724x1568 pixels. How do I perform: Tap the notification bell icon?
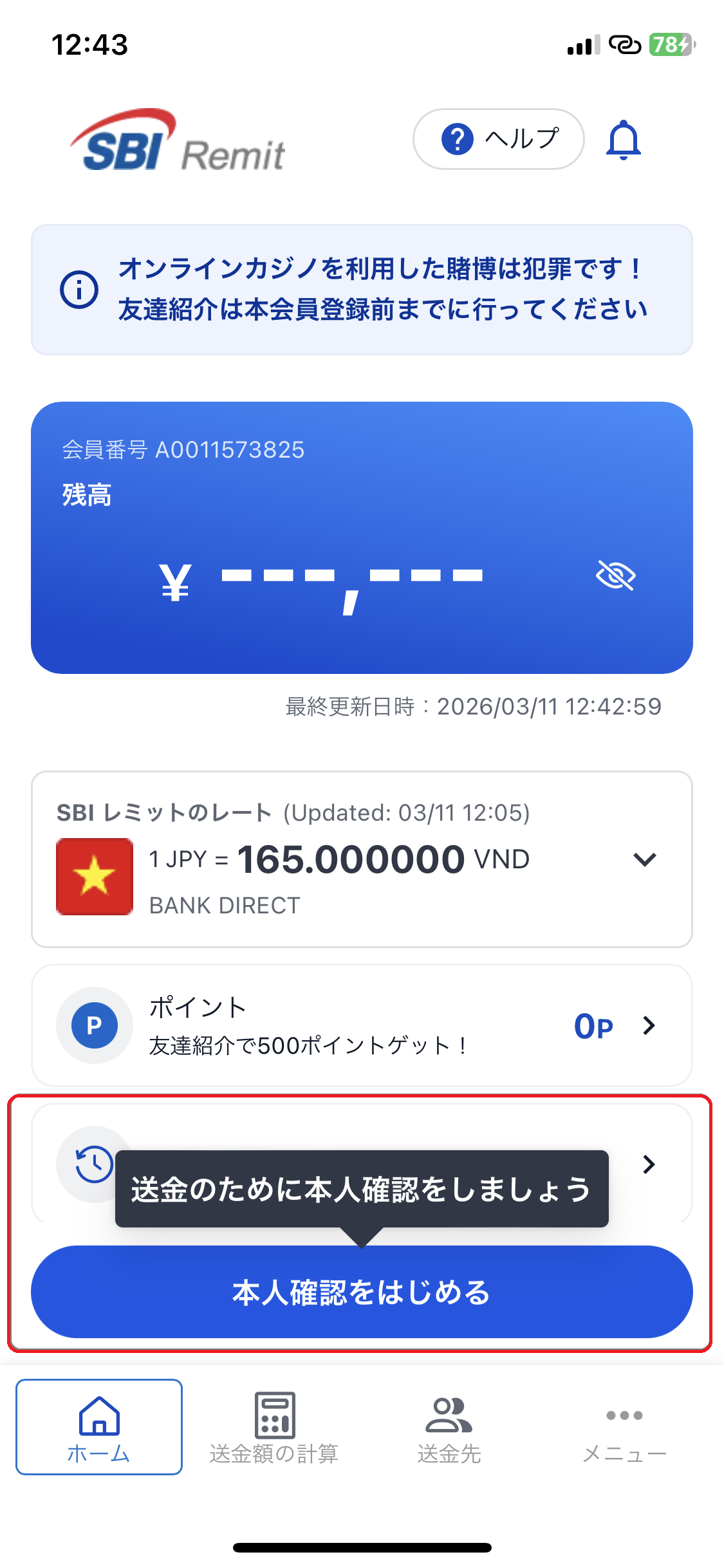624,138
